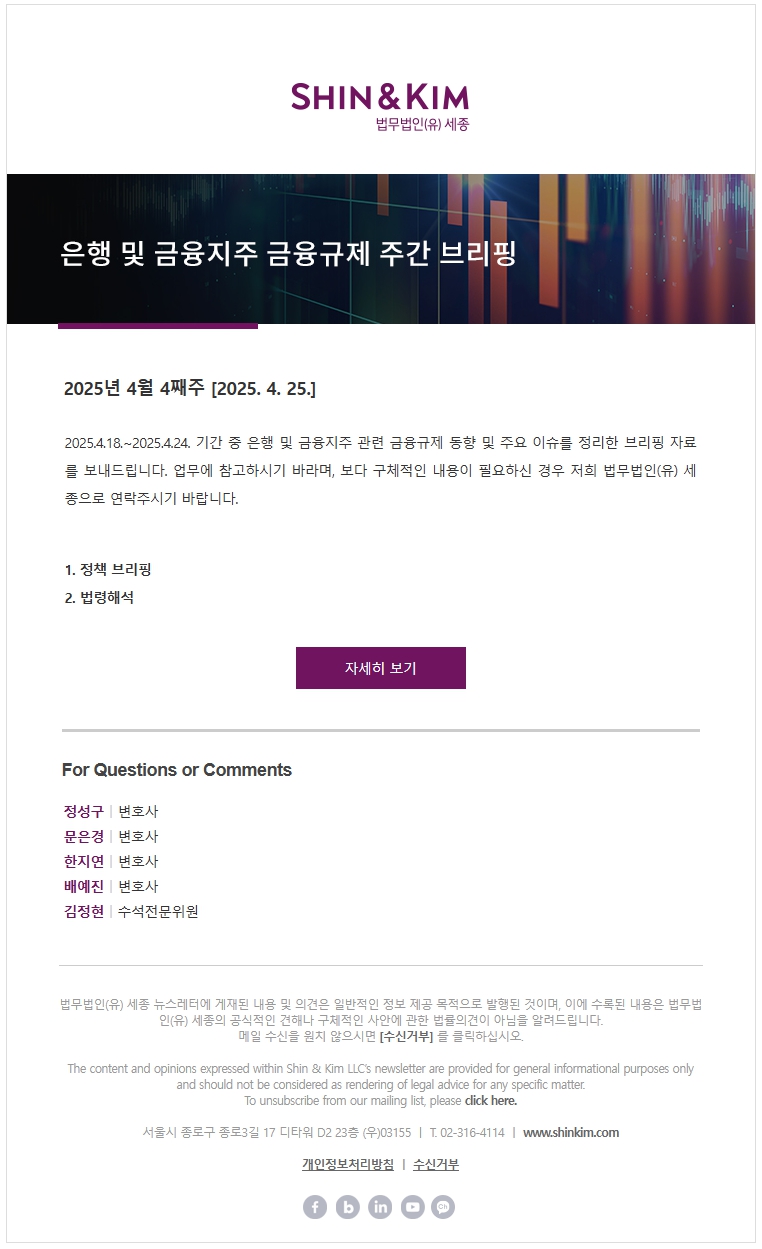This screenshot has height=1249, width=762.
Task: Open the Kakao channel icon in footer
Action: tap(443, 1207)
